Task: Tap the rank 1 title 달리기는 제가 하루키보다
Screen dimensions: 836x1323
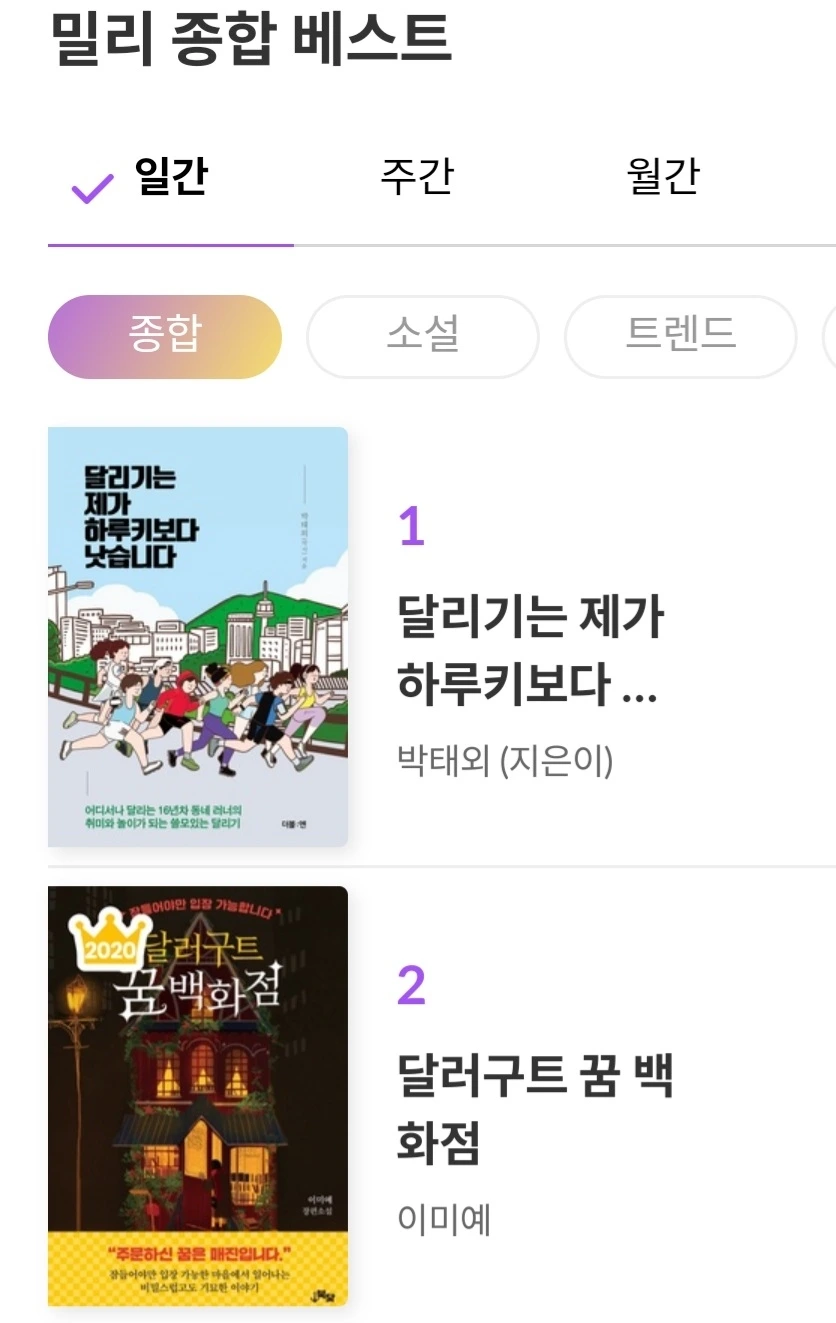Action: click(530, 649)
